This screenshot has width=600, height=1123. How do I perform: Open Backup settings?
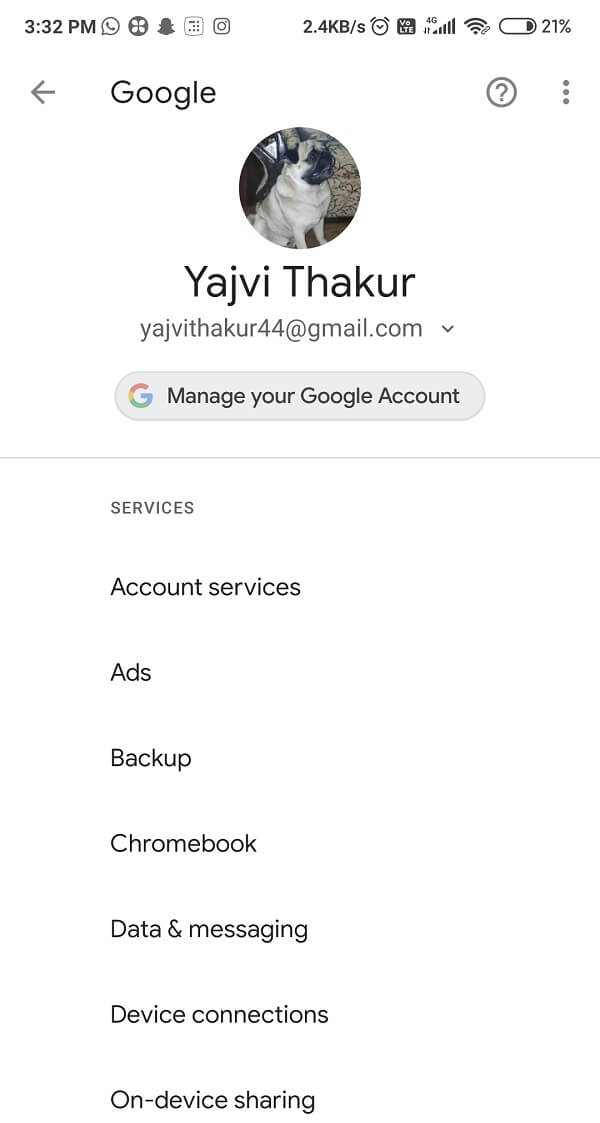(300, 758)
